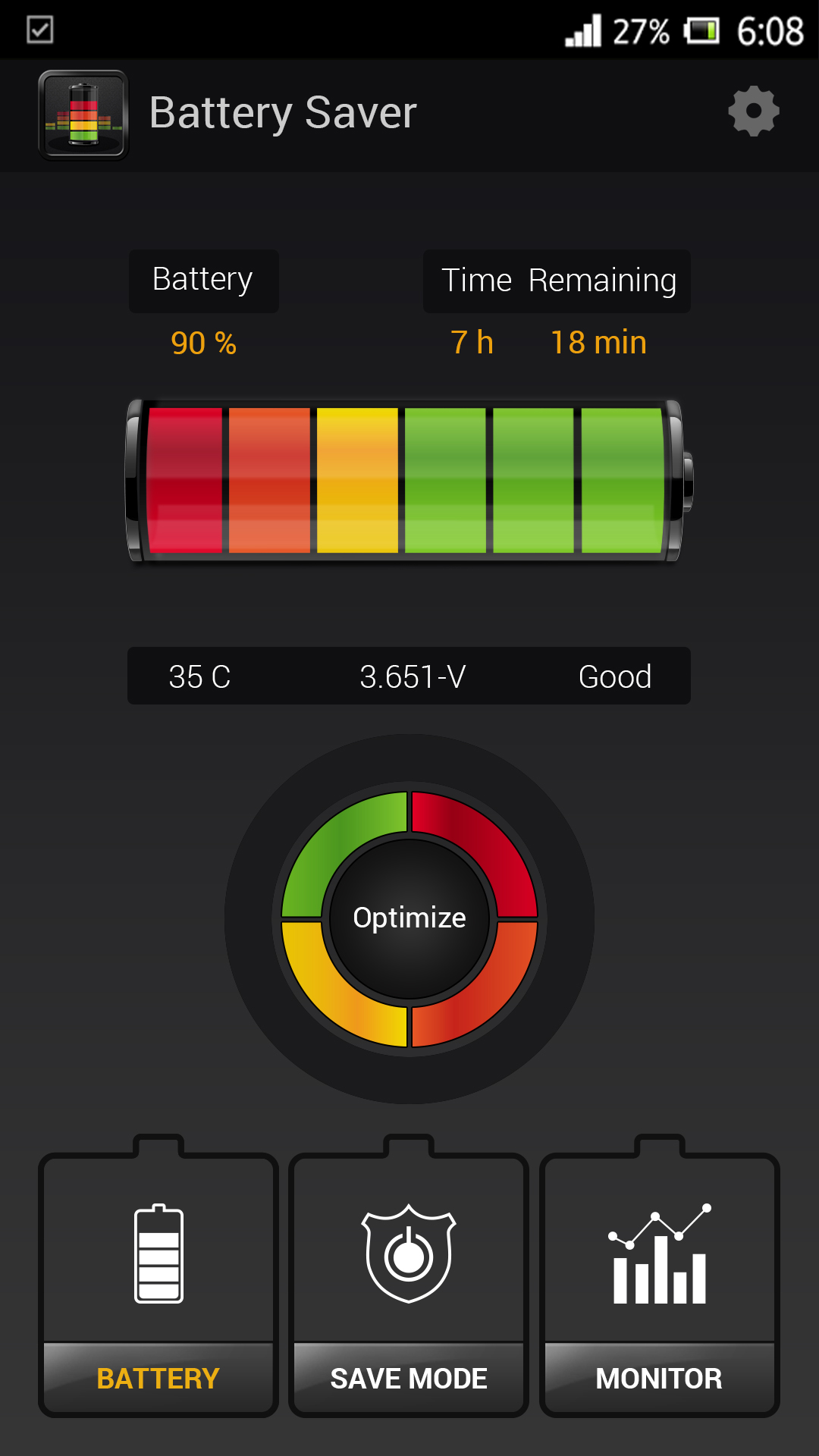Tap the 35 C temperature reading
This screenshot has height=1456, width=819.
pos(199,677)
